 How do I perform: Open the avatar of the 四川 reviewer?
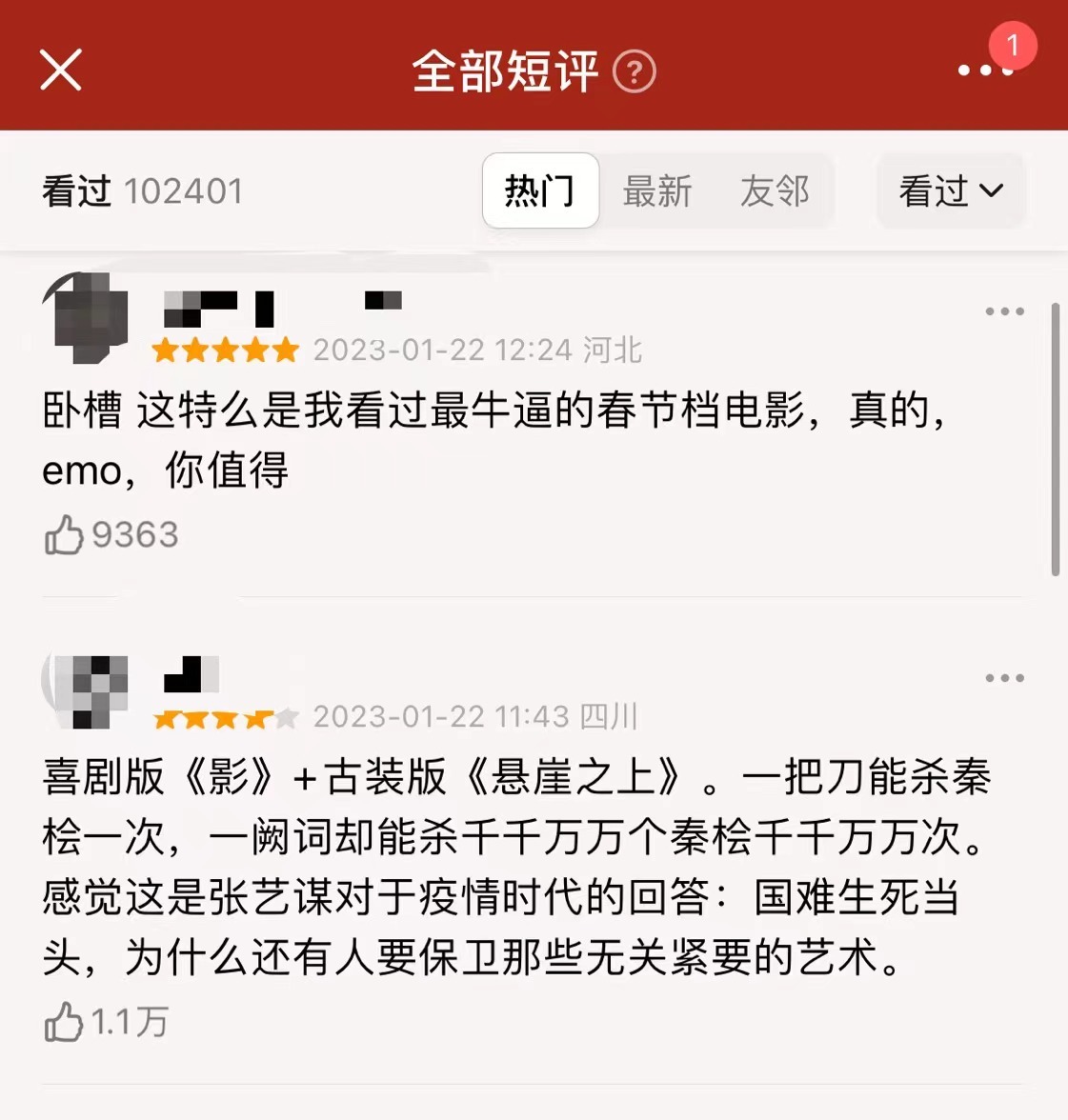coord(86,690)
